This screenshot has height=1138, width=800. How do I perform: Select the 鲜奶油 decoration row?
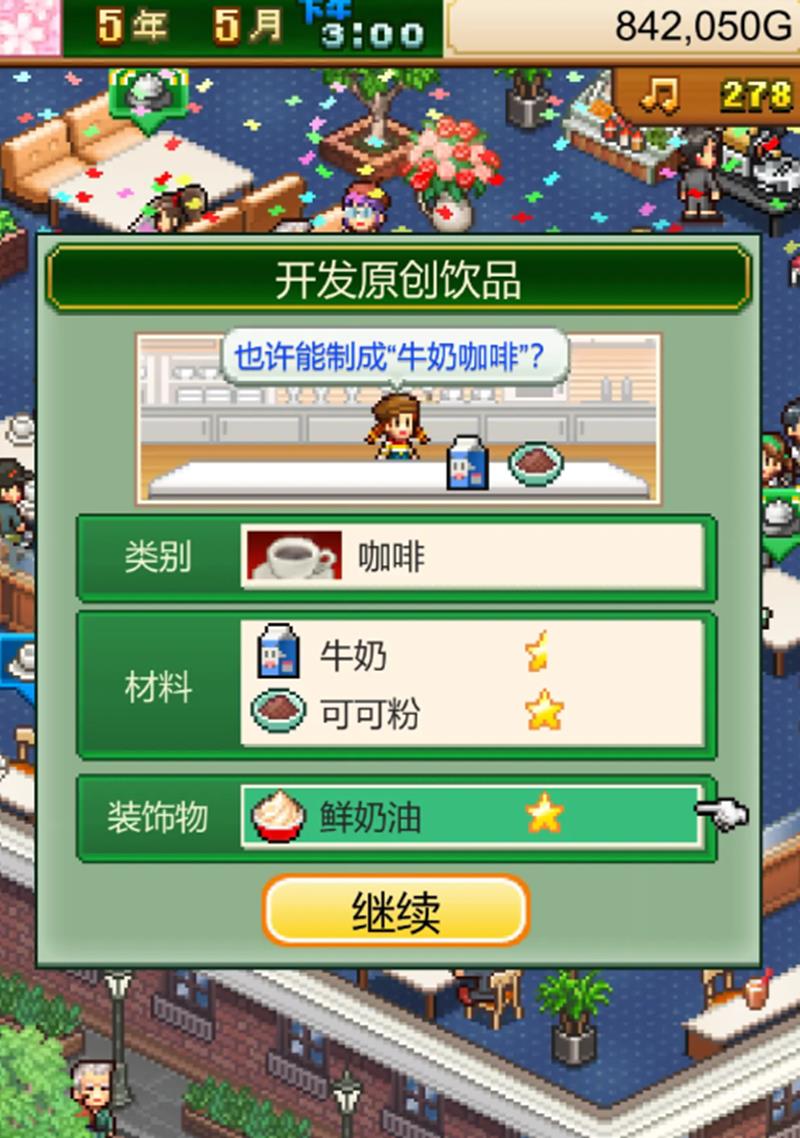tap(471, 817)
